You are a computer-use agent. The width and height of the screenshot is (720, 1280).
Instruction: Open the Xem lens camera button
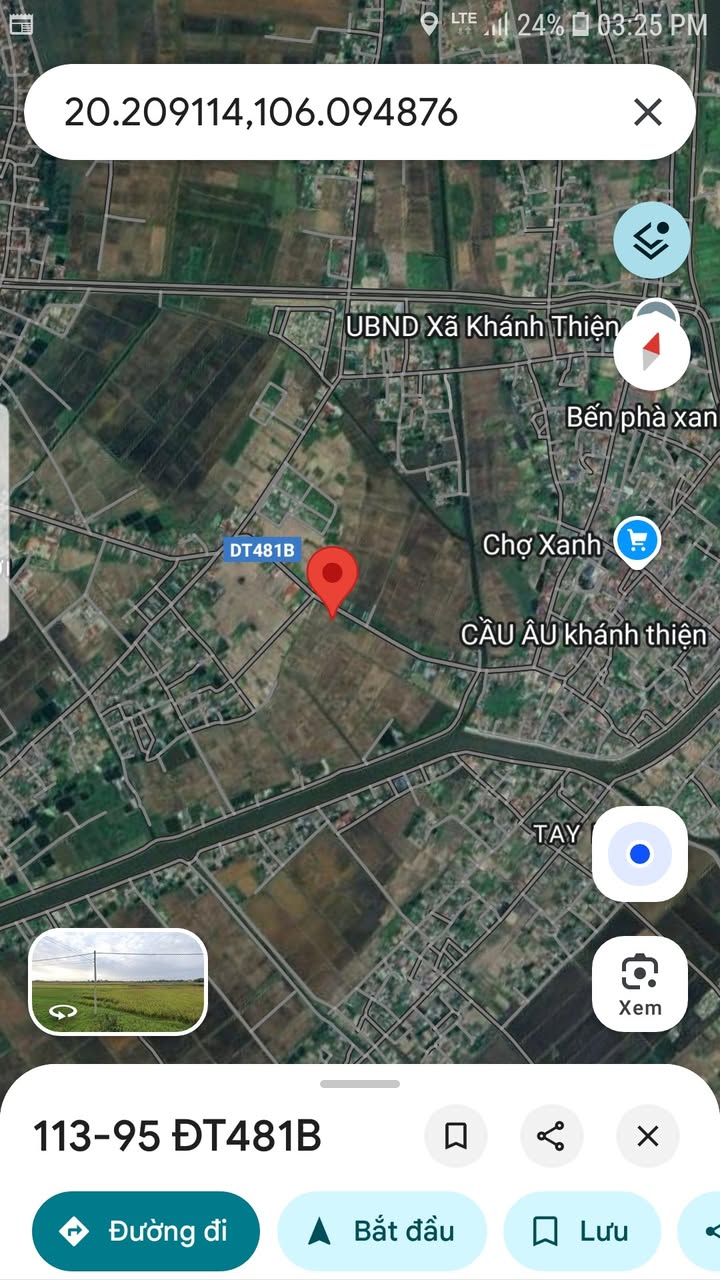tap(640, 984)
